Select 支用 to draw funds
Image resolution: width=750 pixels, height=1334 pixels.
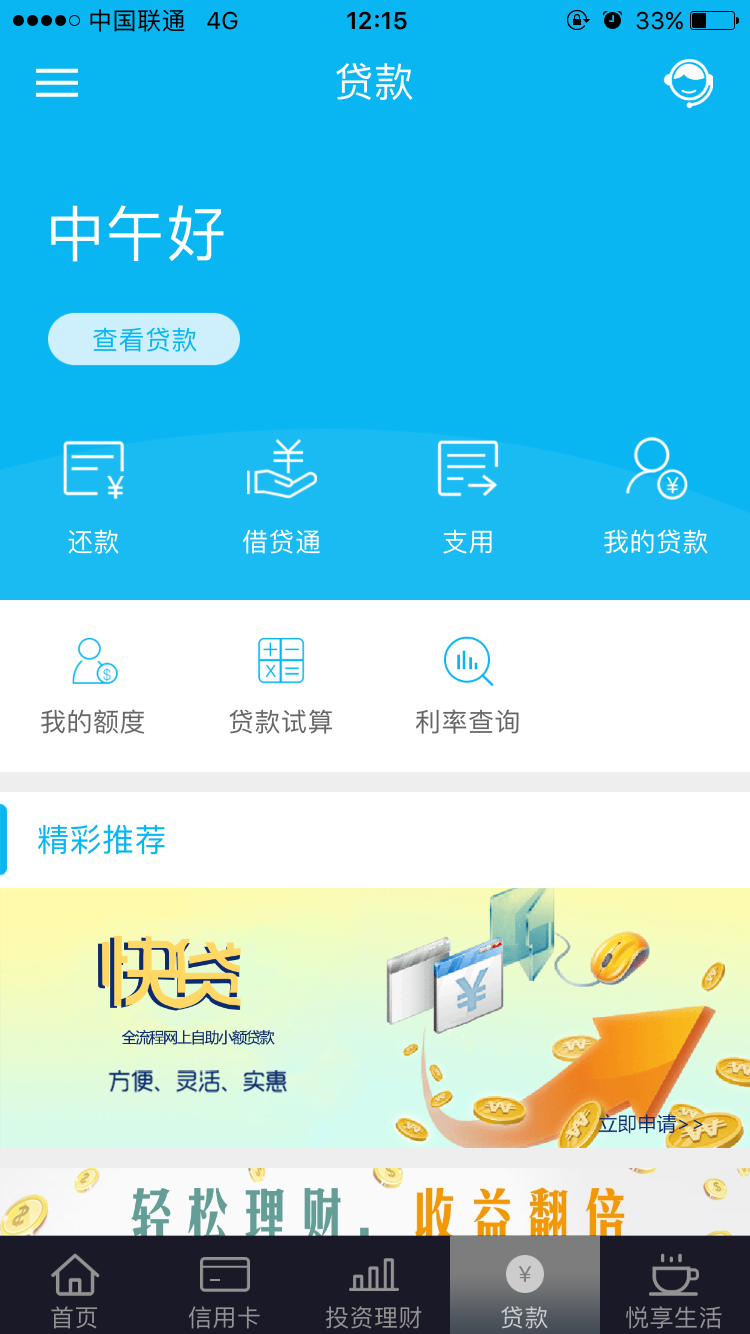point(468,497)
